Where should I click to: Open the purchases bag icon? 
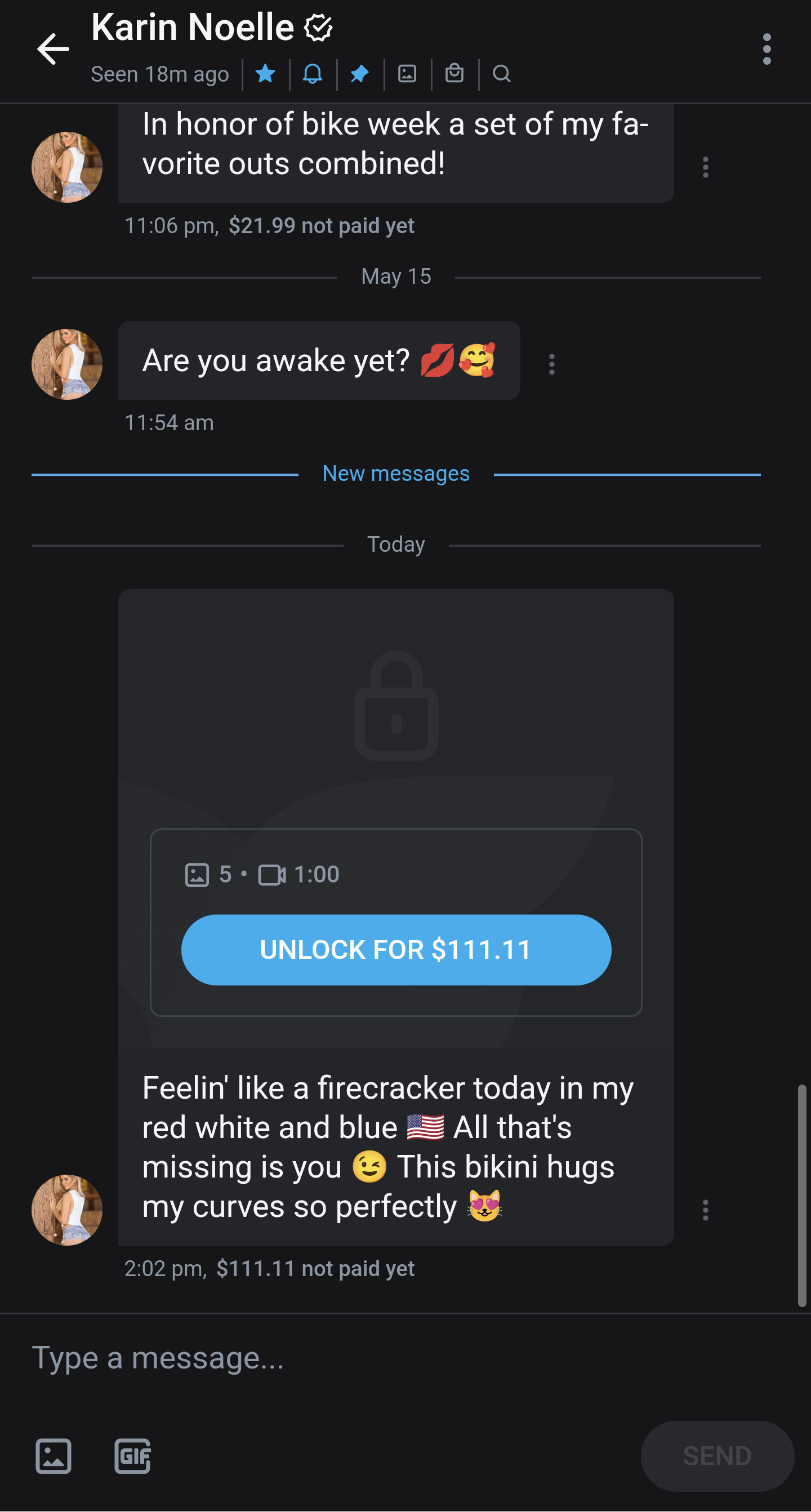point(454,74)
